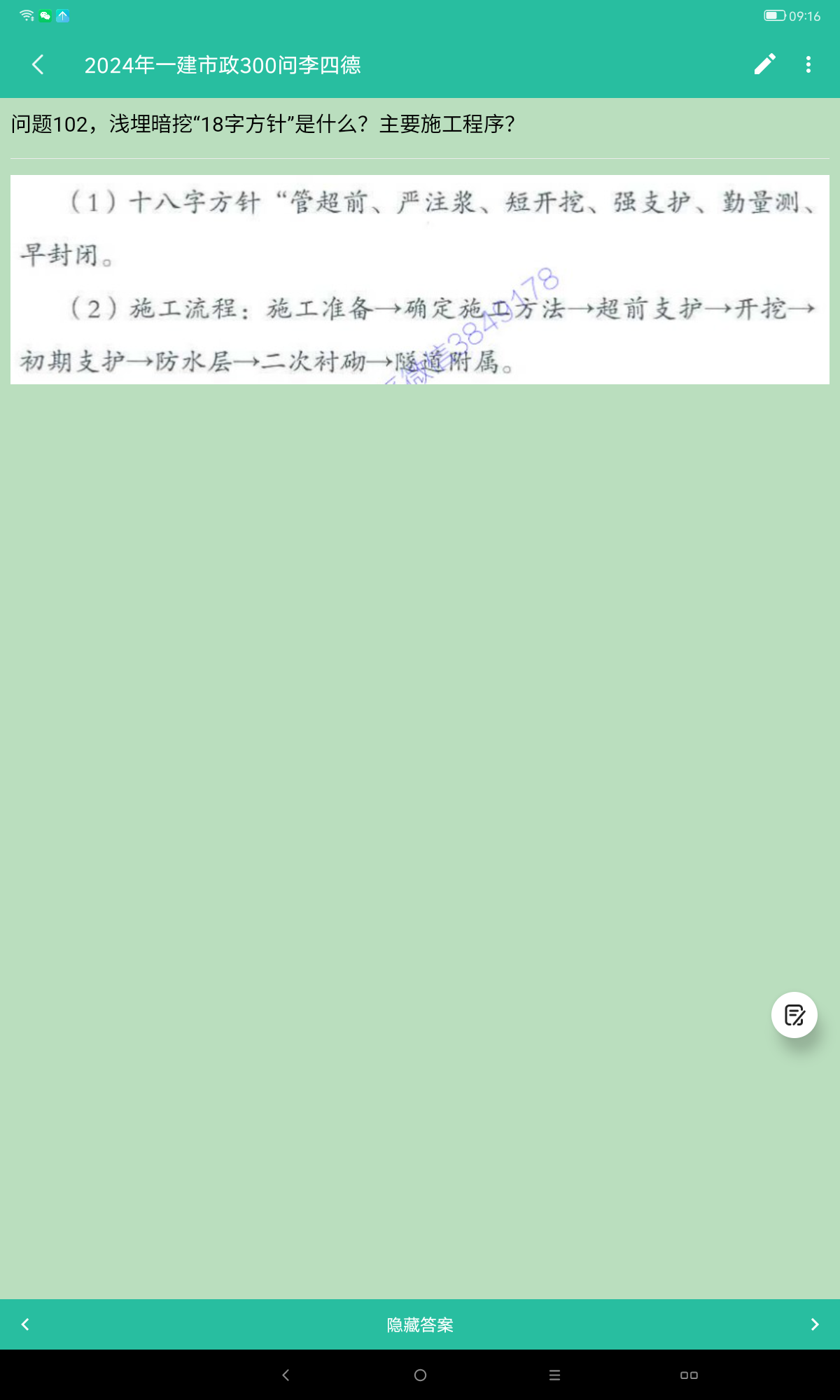Tap the pencil edit icon
Viewport: 840px width, 1400px height.
pyautogui.click(x=764, y=64)
